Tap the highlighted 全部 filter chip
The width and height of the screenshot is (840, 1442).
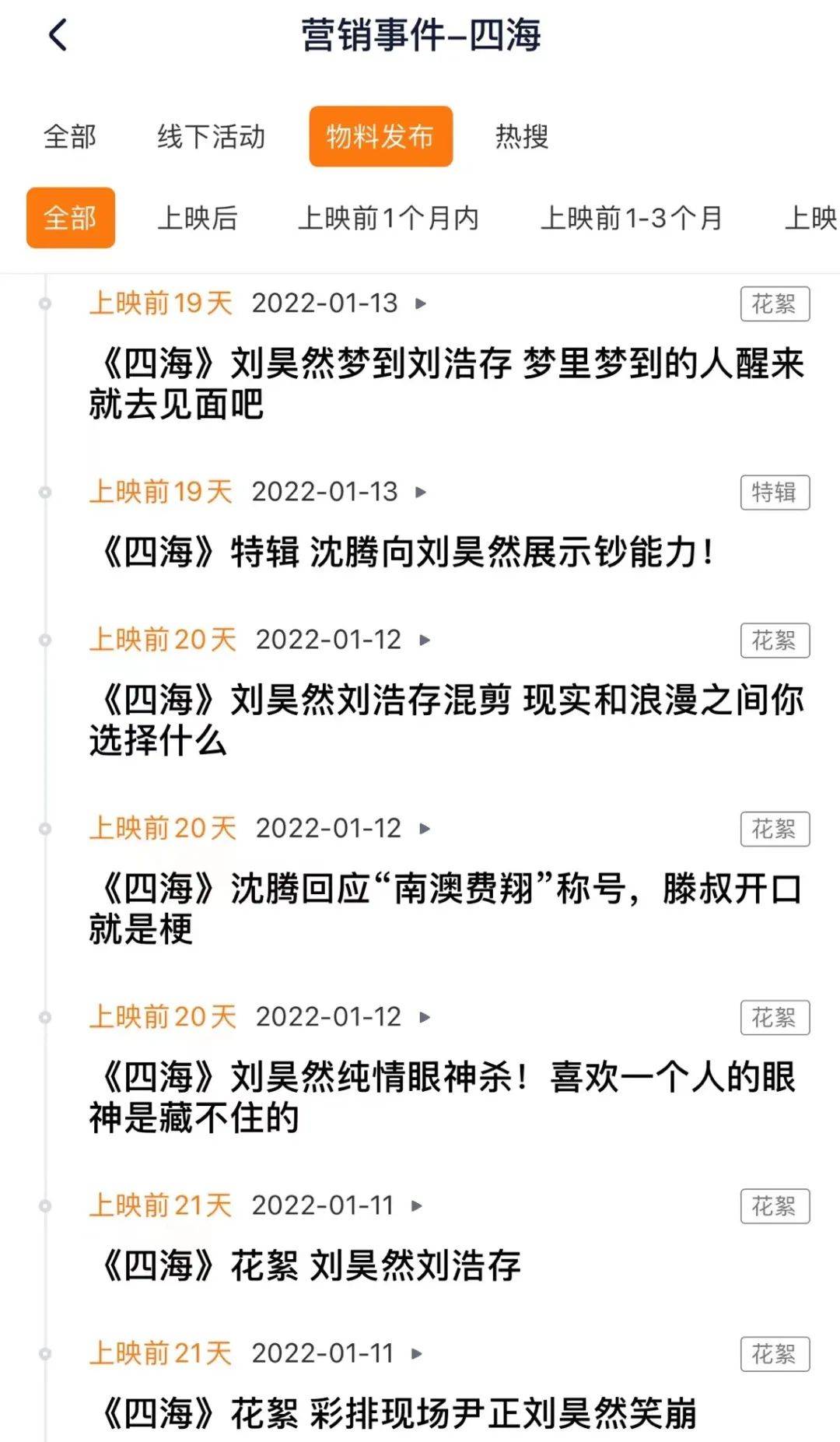[x=71, y=220]
